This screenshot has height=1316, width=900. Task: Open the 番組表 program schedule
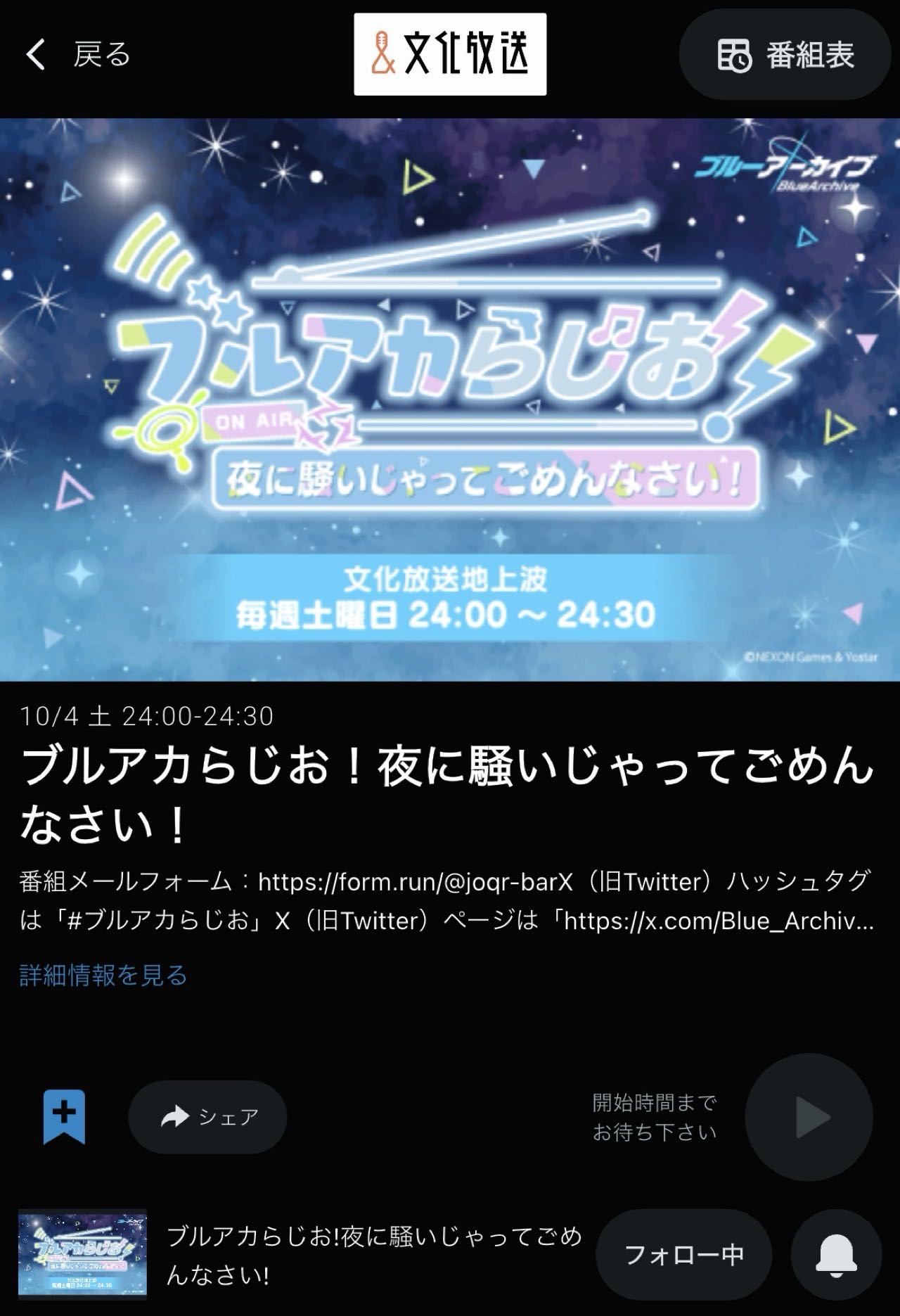click(785, 55)
